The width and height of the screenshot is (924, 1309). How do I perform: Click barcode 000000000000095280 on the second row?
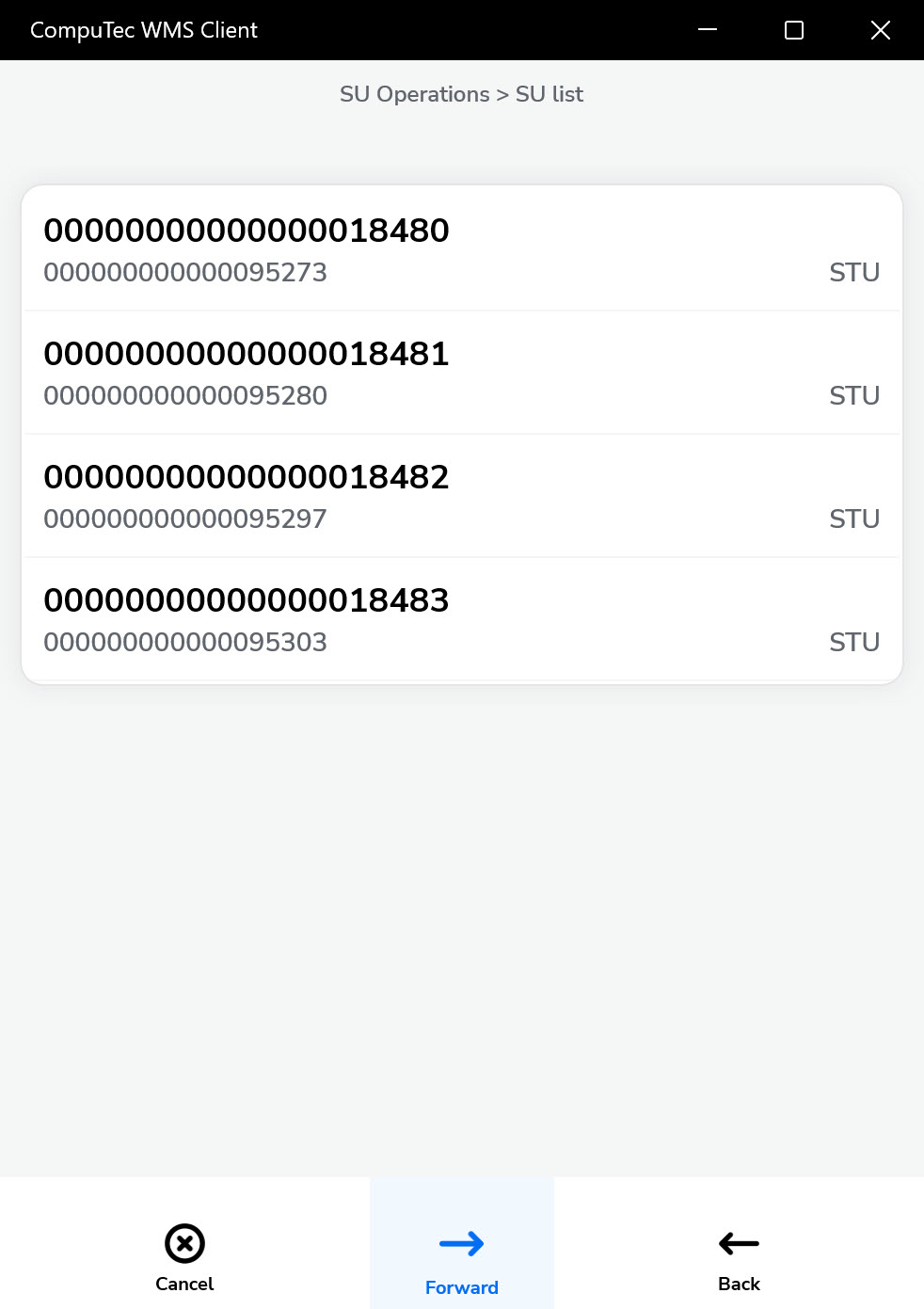(185, 395)
